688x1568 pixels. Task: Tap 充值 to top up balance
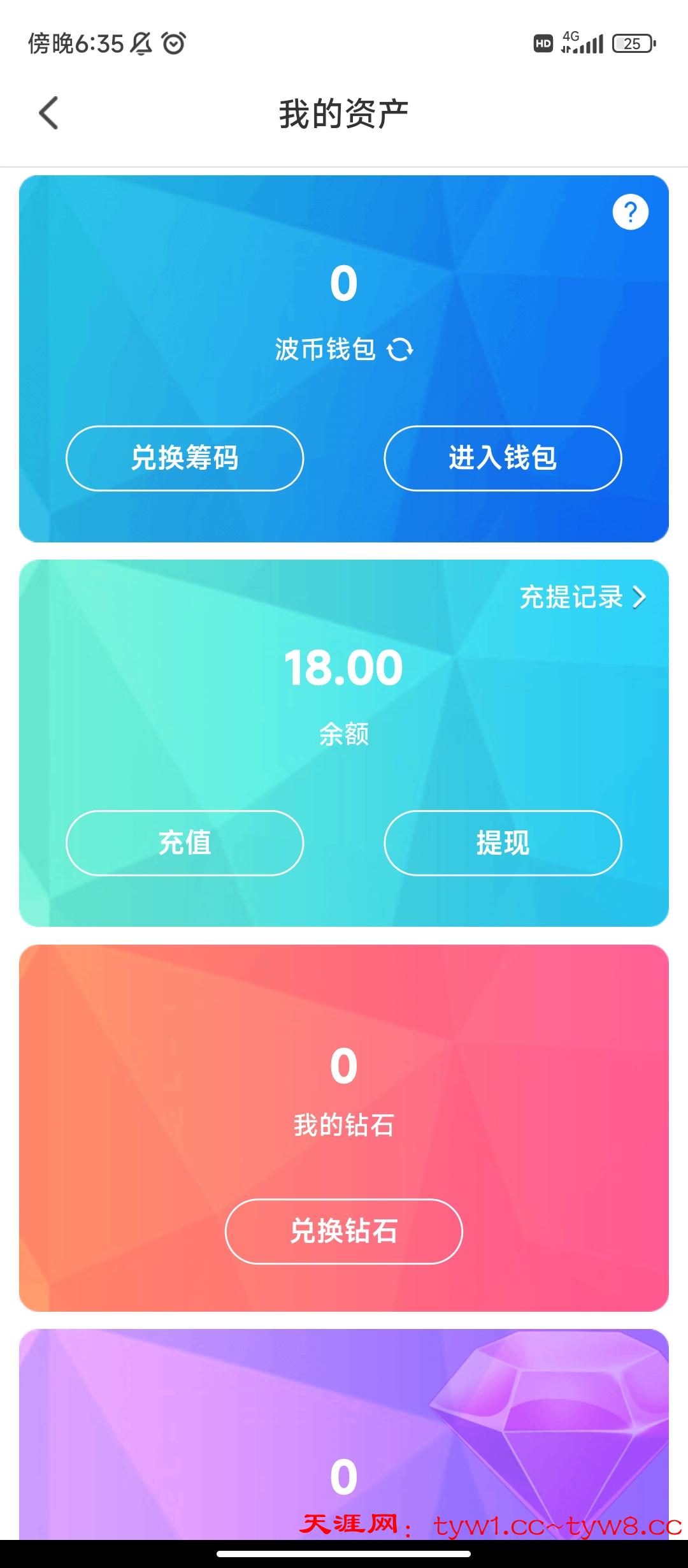[x=185, y=843]
